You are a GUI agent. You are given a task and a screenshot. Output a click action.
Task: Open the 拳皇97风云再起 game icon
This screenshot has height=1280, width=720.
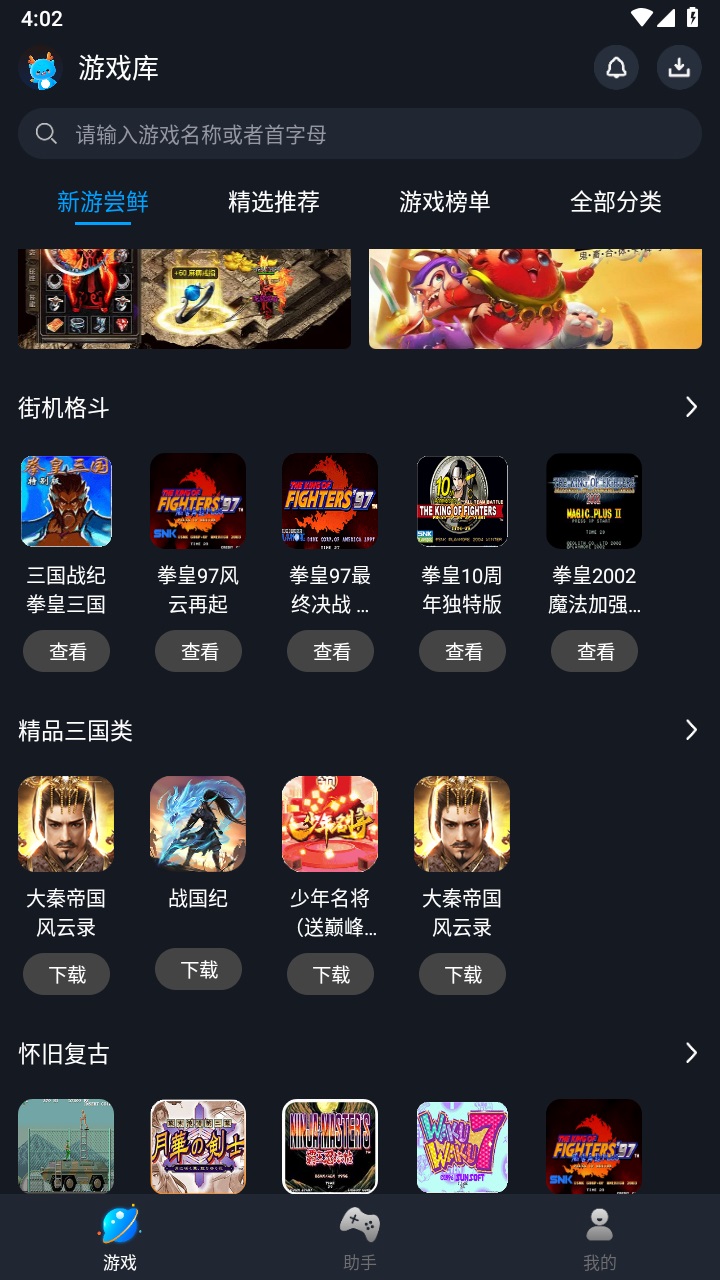pyautogui.click(x=198, y=500)
